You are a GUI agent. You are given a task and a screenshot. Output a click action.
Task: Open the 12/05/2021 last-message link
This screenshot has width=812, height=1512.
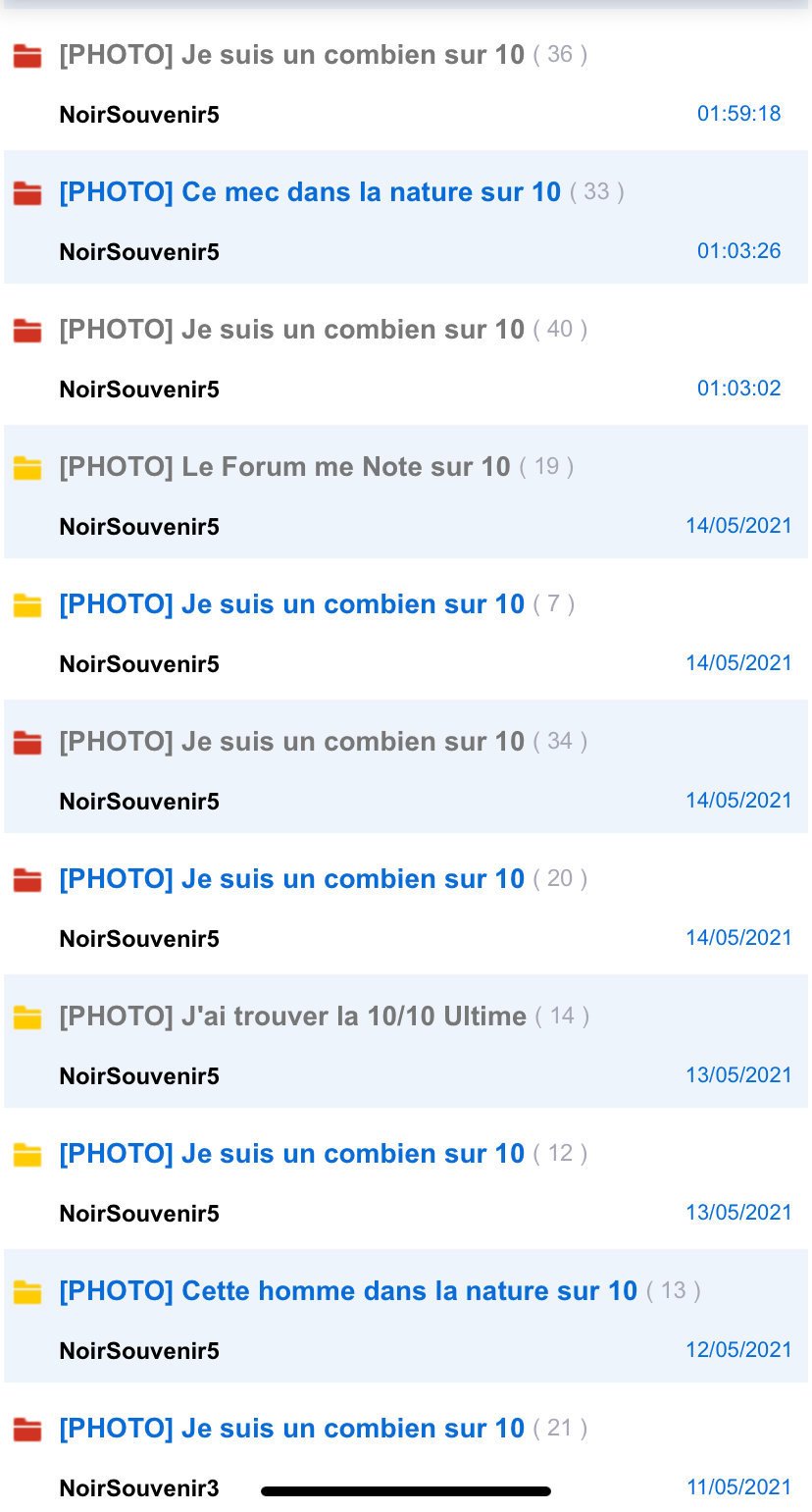tap(738, 1350)
